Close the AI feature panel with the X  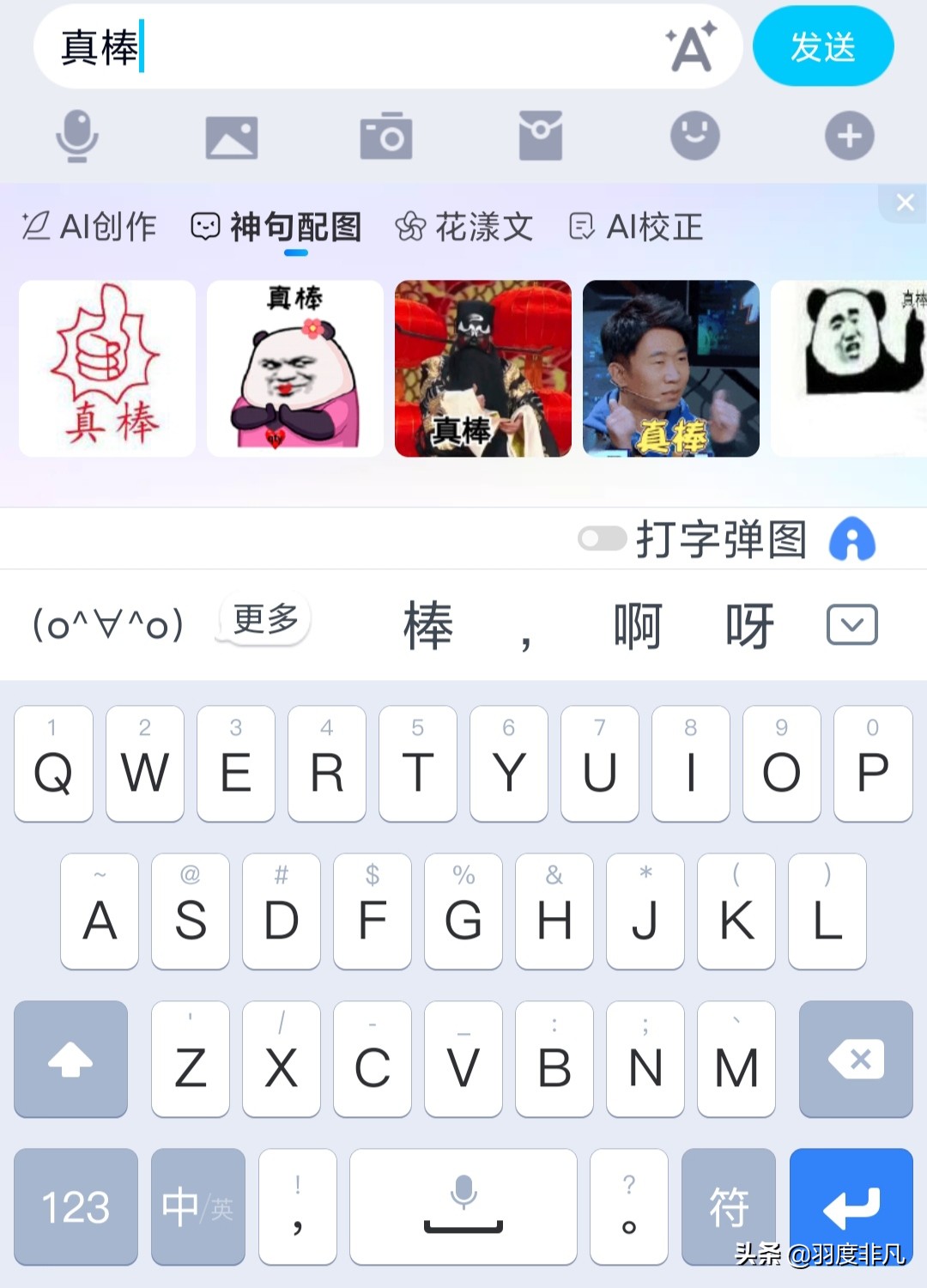click(905, 203)
